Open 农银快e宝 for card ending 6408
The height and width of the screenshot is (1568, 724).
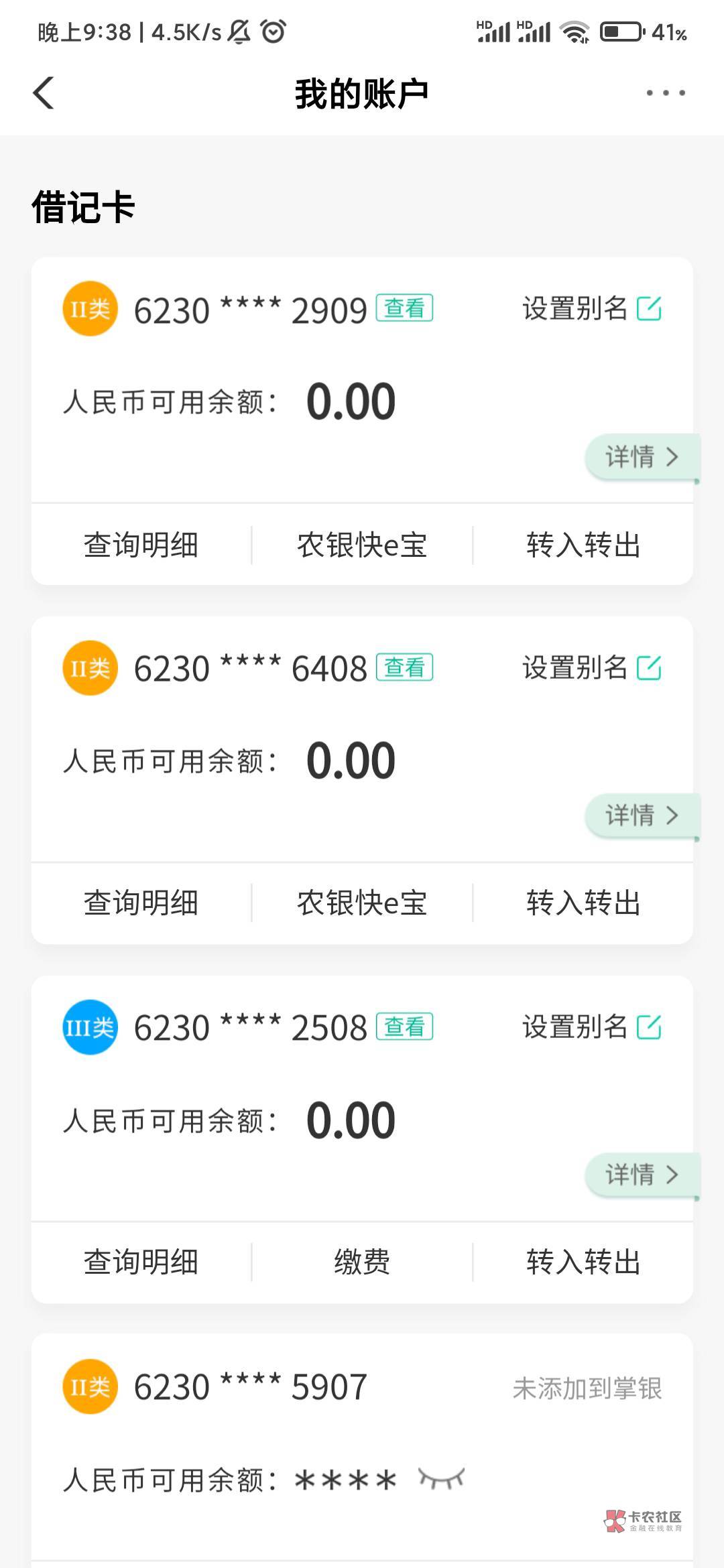point(362,903)
